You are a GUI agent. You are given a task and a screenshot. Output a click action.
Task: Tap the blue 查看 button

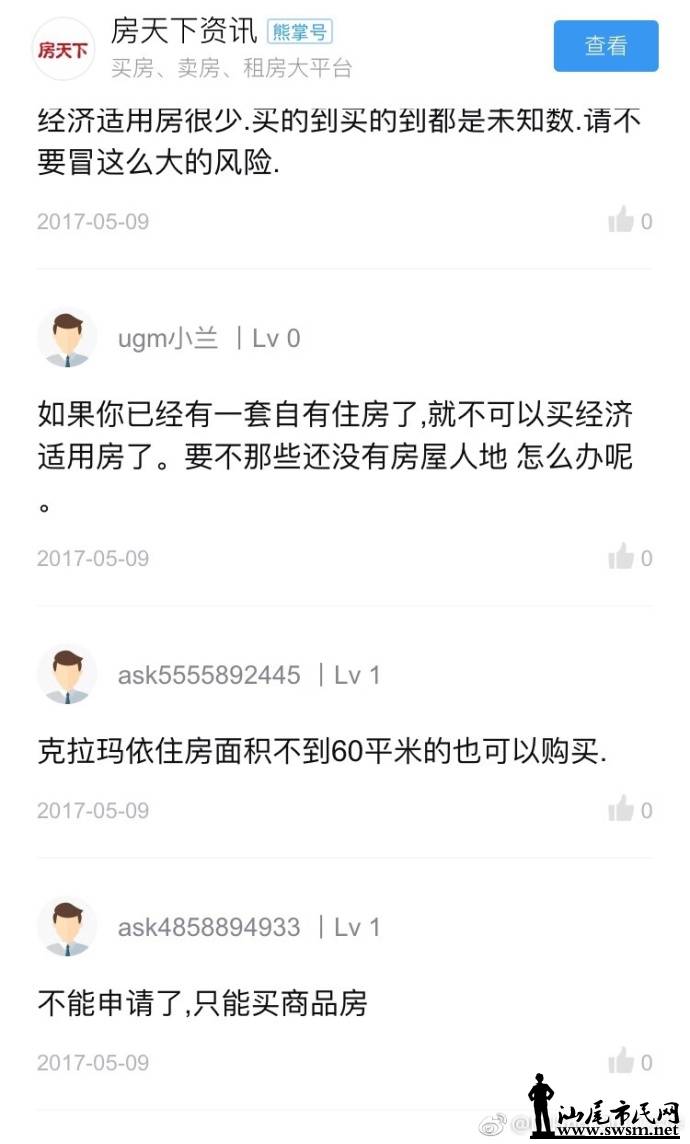(x=606, y=46)
